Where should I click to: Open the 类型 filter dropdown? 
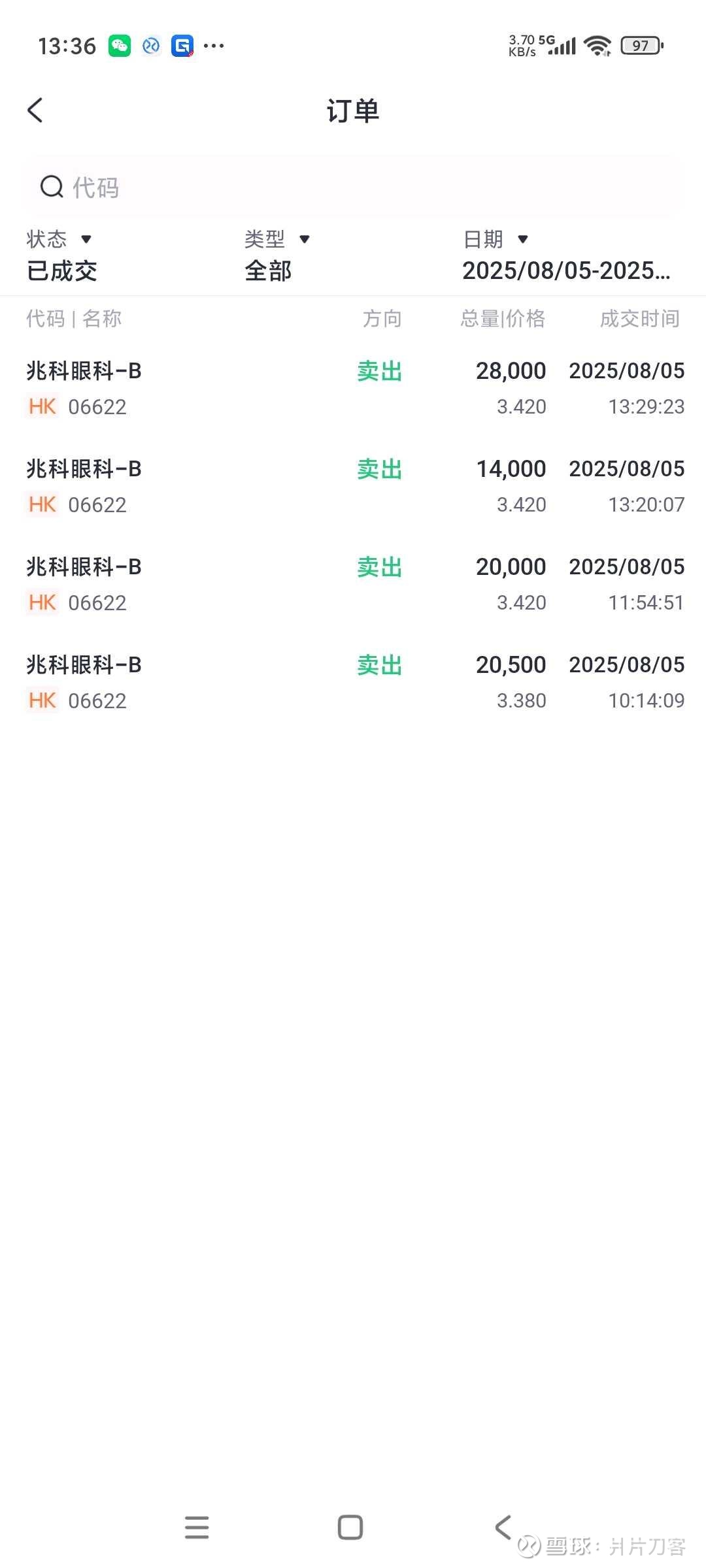[277, 255]
